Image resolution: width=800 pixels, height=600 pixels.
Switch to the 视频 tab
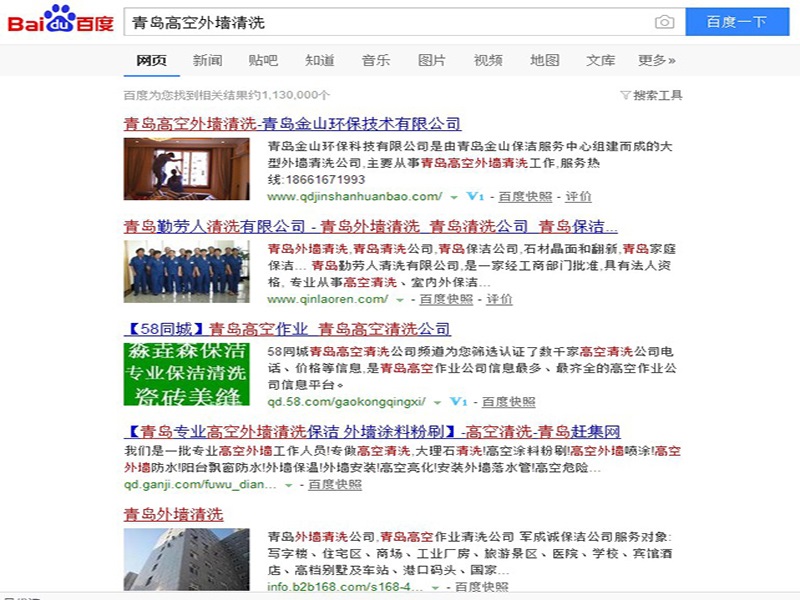(x=488, y=61)
